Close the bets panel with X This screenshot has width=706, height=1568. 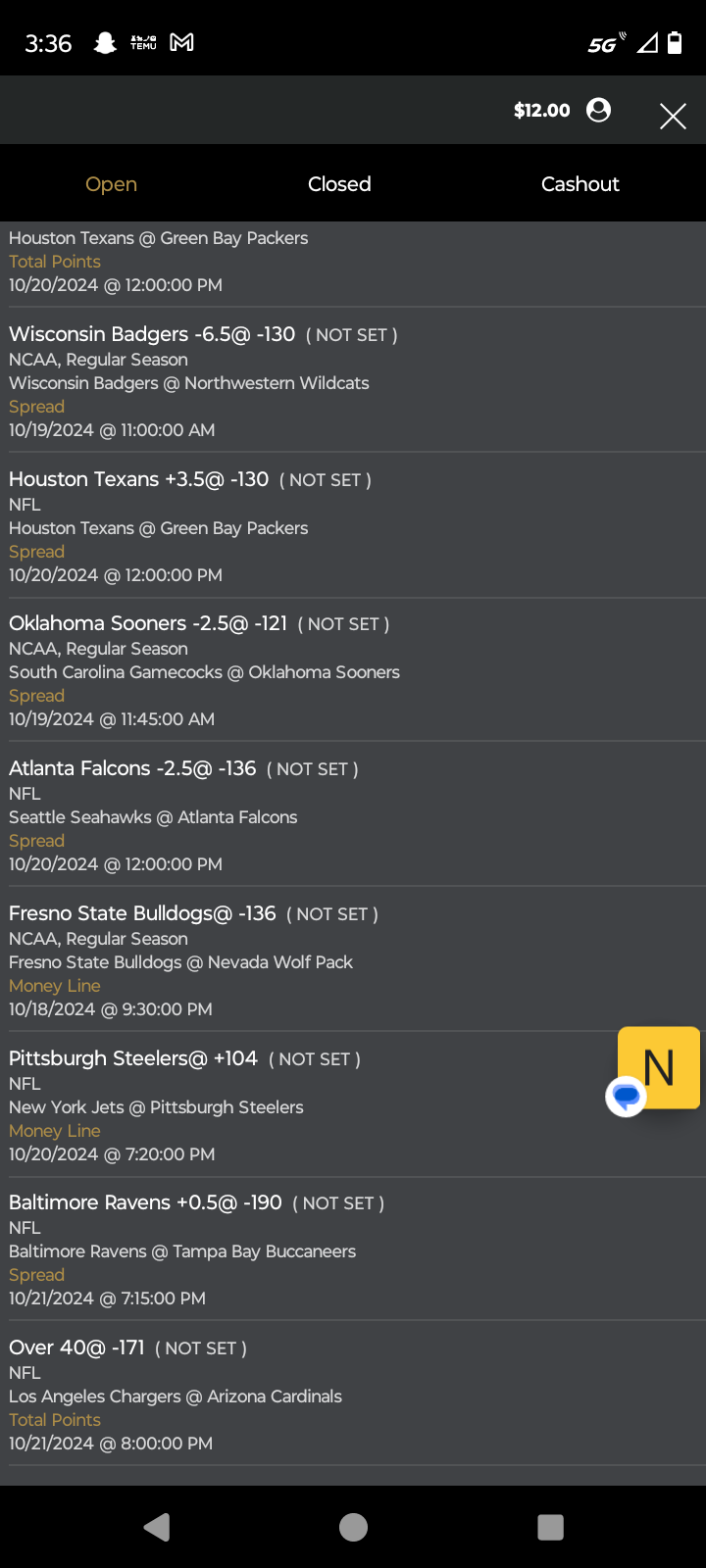pyautogui.click(x=673, y=117)
